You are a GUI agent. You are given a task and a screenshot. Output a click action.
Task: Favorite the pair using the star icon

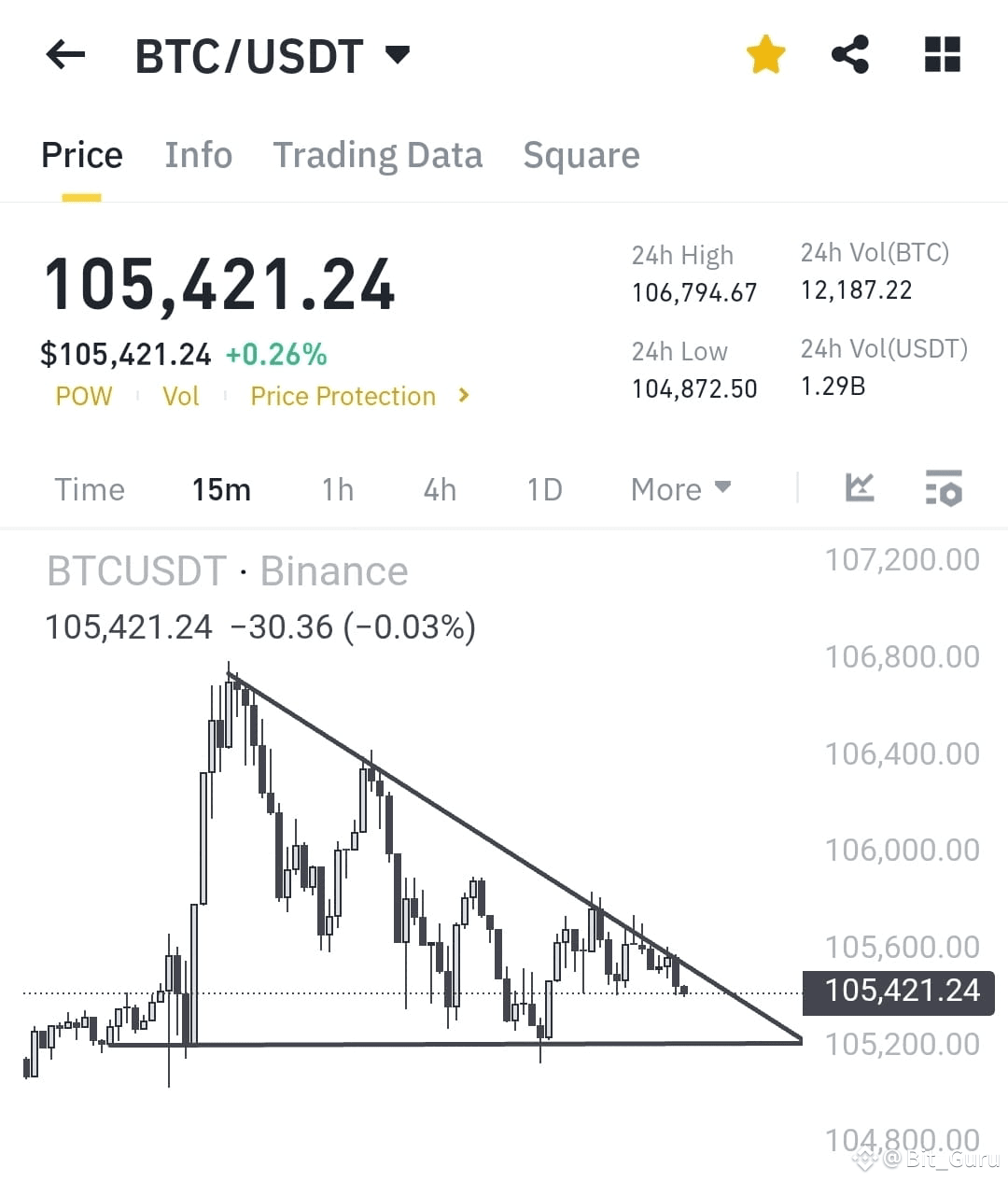pyautogui.click(x=765, y=54)
